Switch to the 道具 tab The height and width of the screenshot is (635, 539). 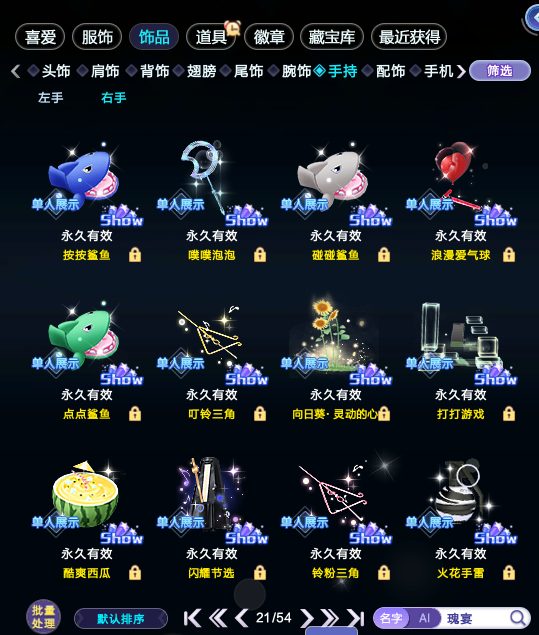pos(211,37)
